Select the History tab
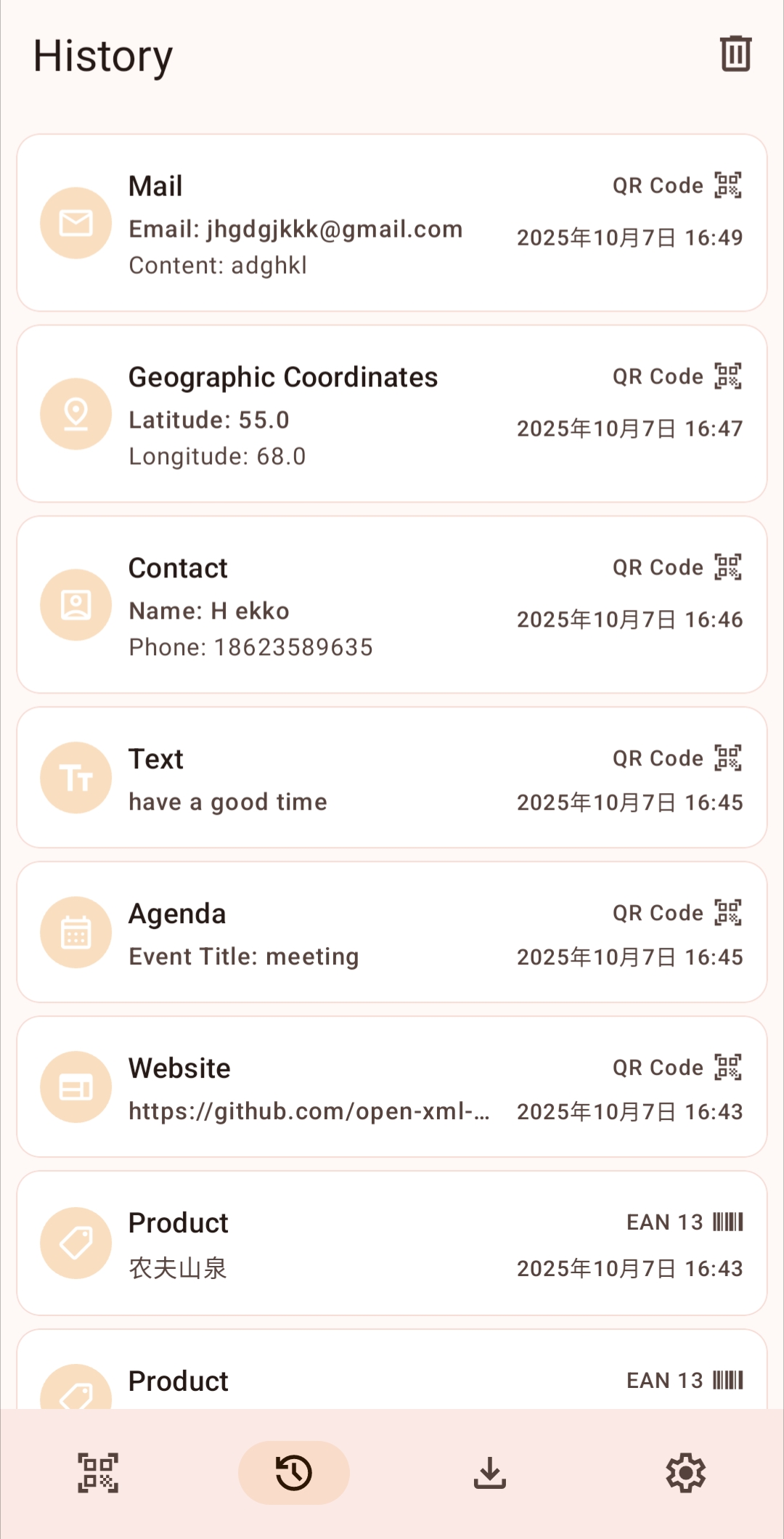This screenshot has width=784, height=1539. coord(294,1473)
